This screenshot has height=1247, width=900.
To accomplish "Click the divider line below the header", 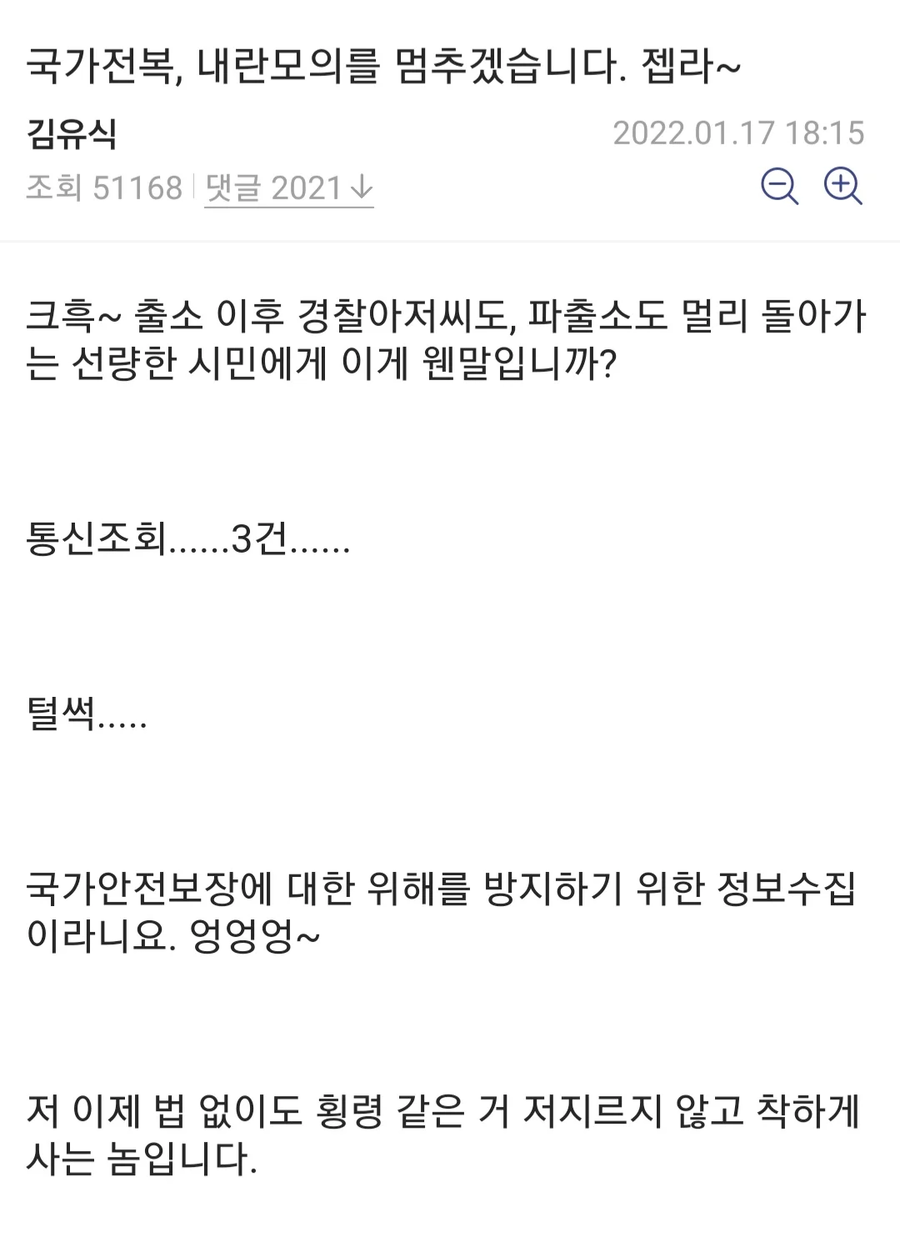I will [x=450, y=240].
